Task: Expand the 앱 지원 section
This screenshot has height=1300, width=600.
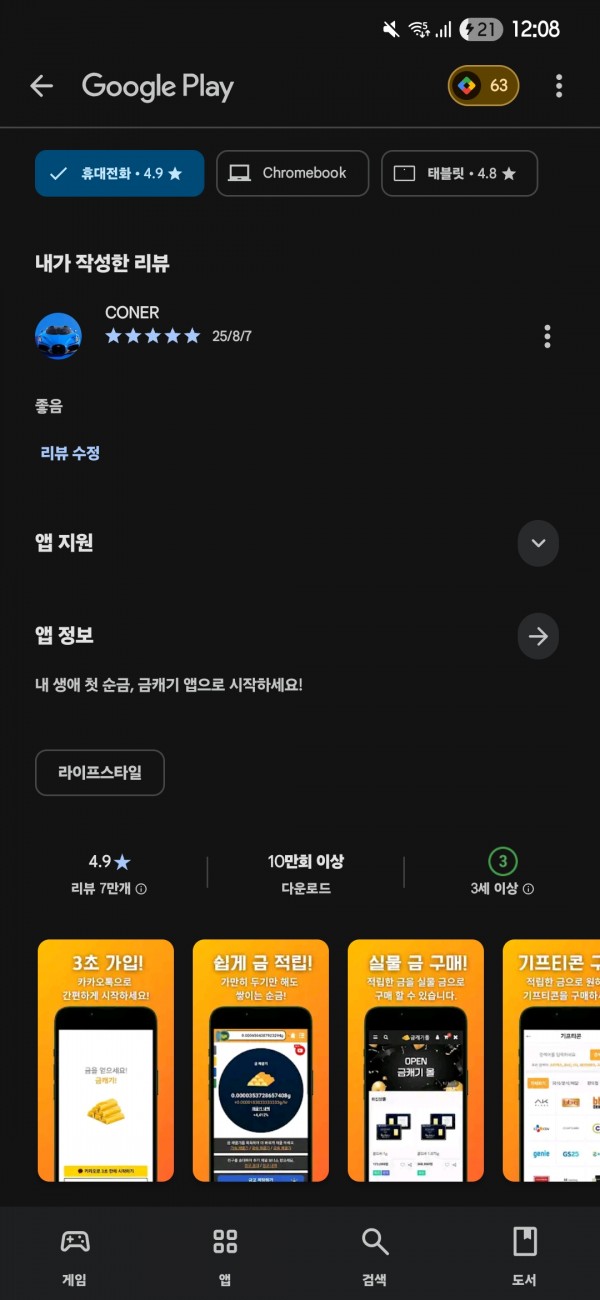Action: tap(538, 544)
